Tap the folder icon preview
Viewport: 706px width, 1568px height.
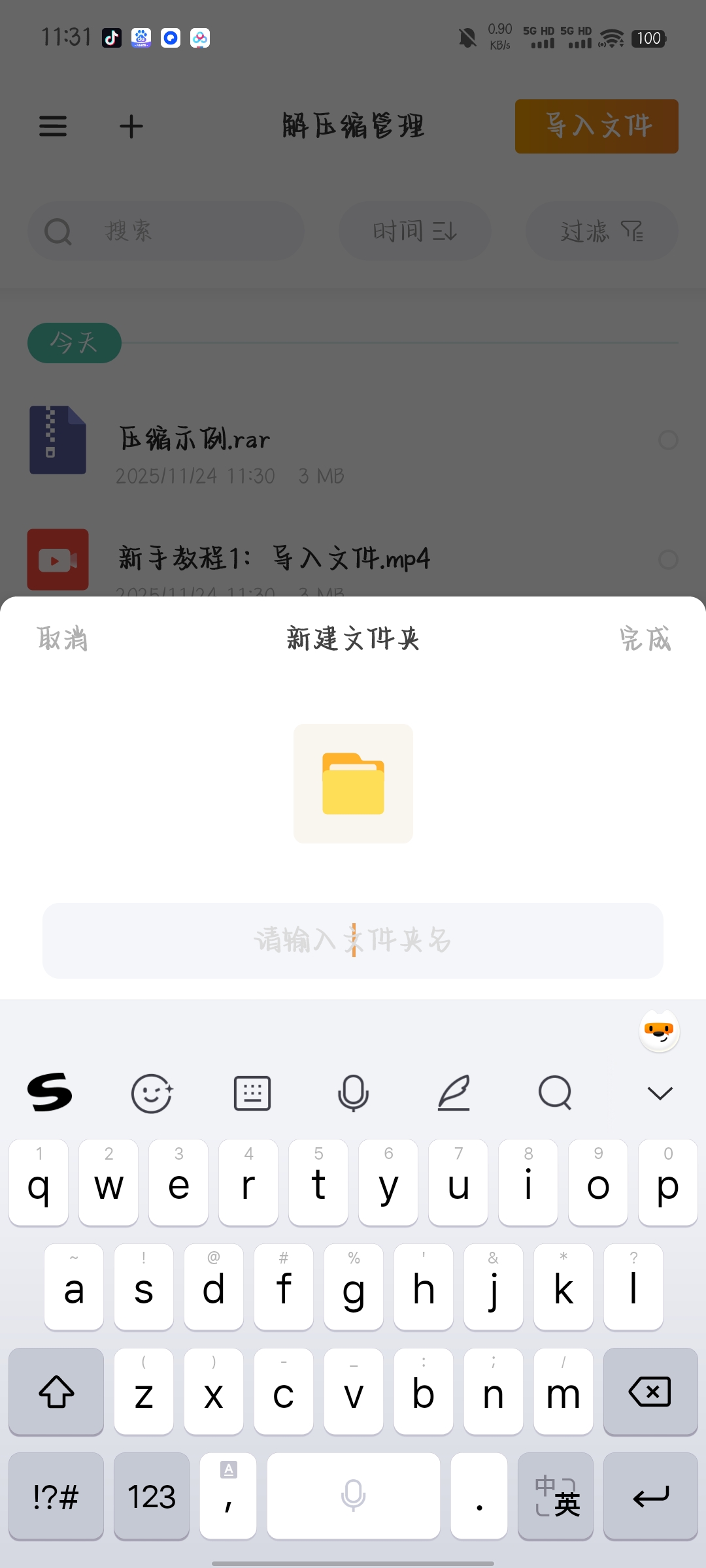click(353, 783)
